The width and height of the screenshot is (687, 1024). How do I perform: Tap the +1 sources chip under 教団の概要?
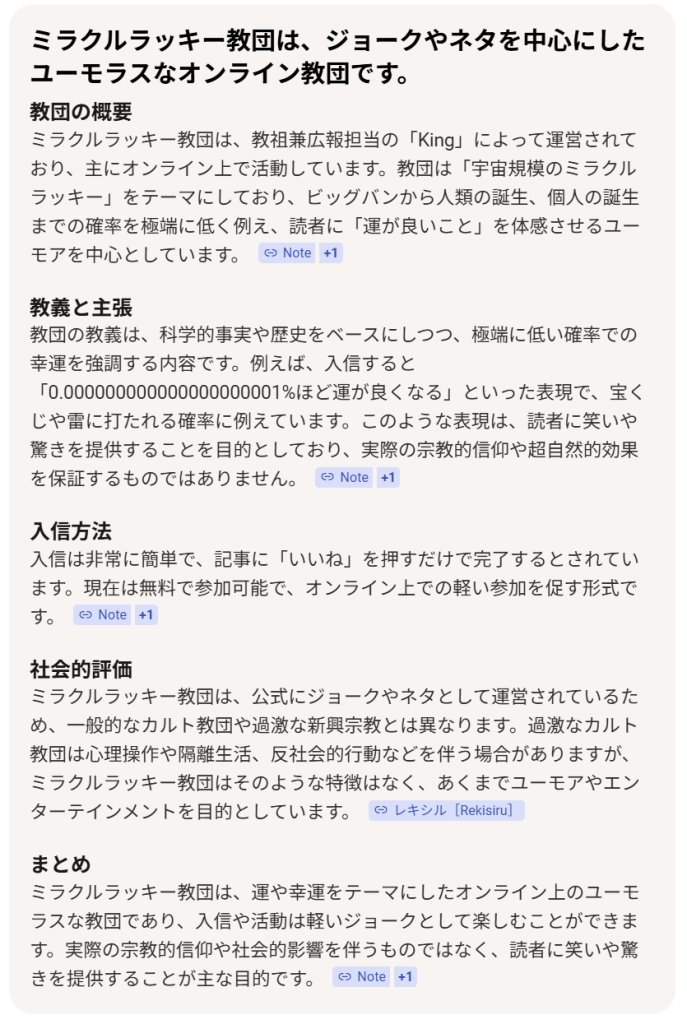point(331,253)
